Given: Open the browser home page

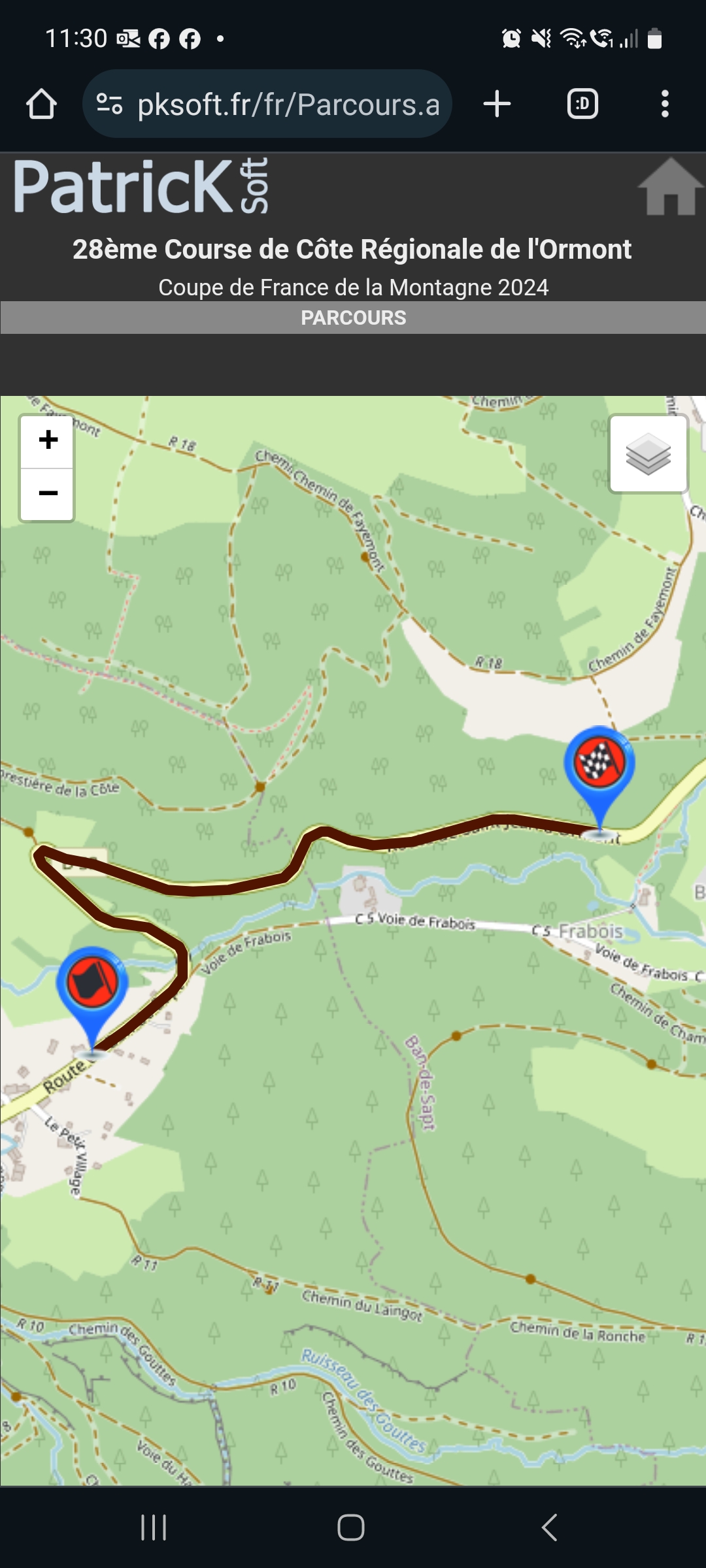Looking at the screenshot, I should (x=41, y=105).
